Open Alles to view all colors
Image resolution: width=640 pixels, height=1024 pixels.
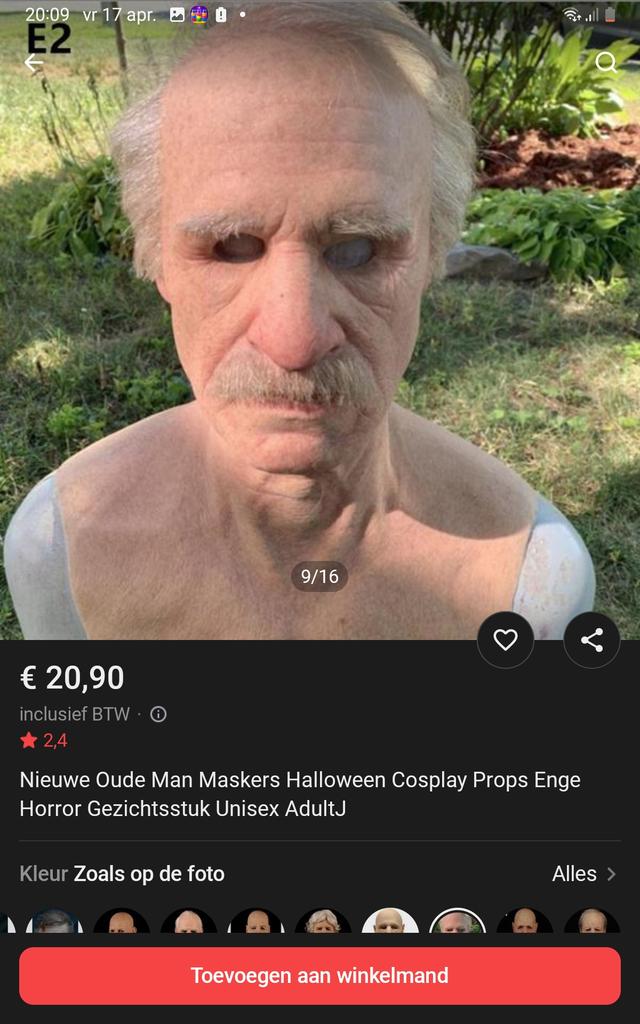584,874
